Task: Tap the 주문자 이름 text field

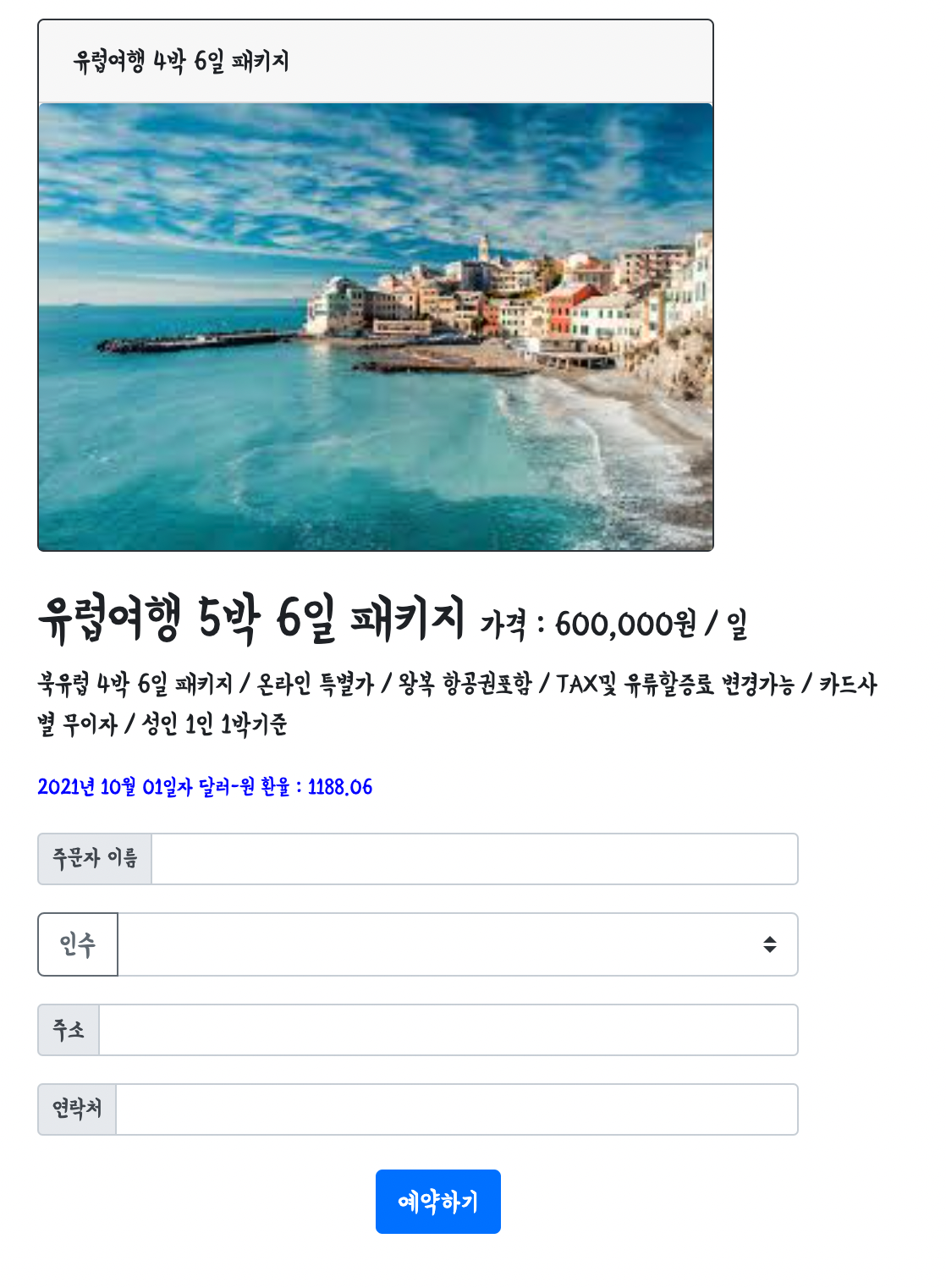Action: (x=474, y=859)
